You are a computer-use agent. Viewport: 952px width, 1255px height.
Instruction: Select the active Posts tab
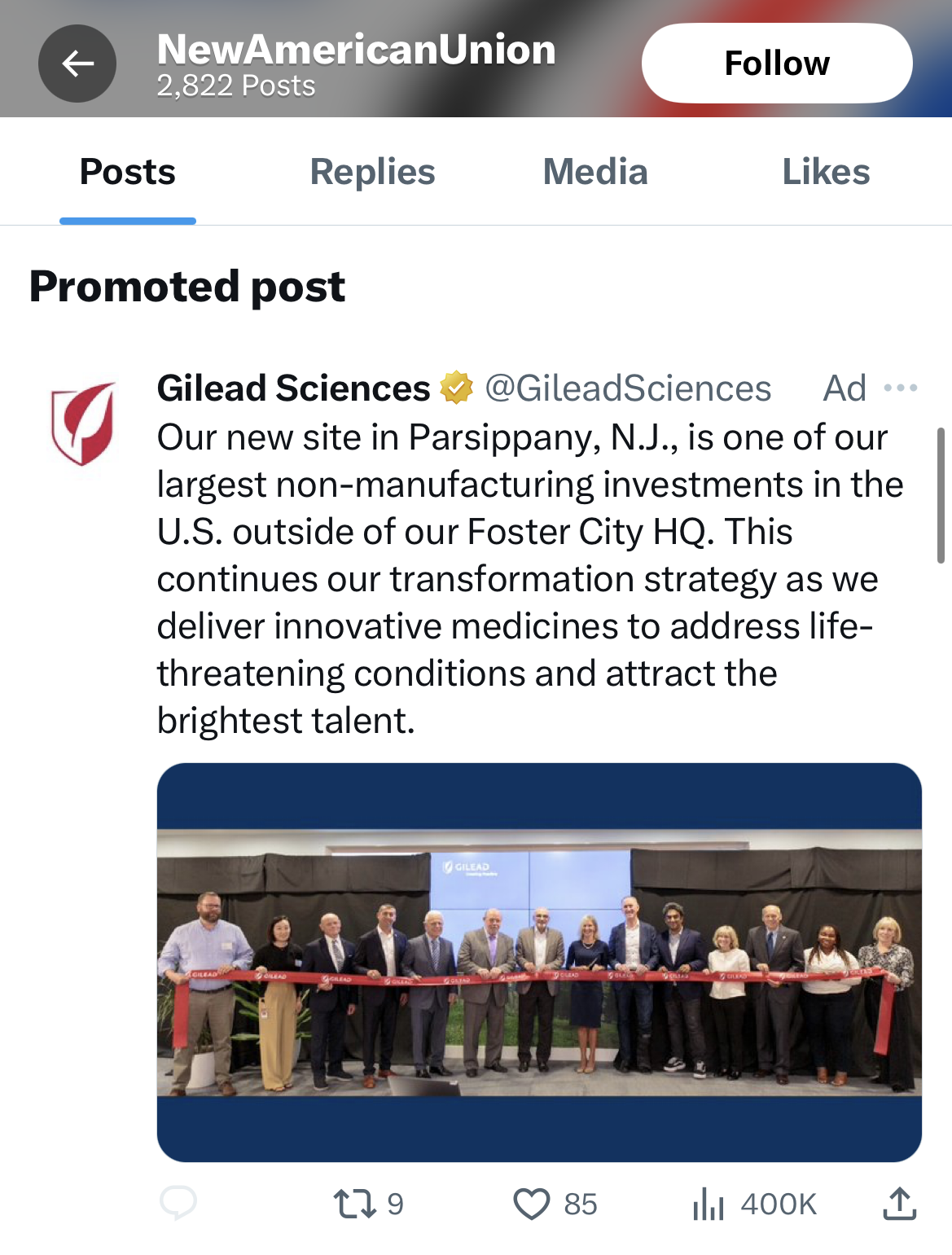126,172
